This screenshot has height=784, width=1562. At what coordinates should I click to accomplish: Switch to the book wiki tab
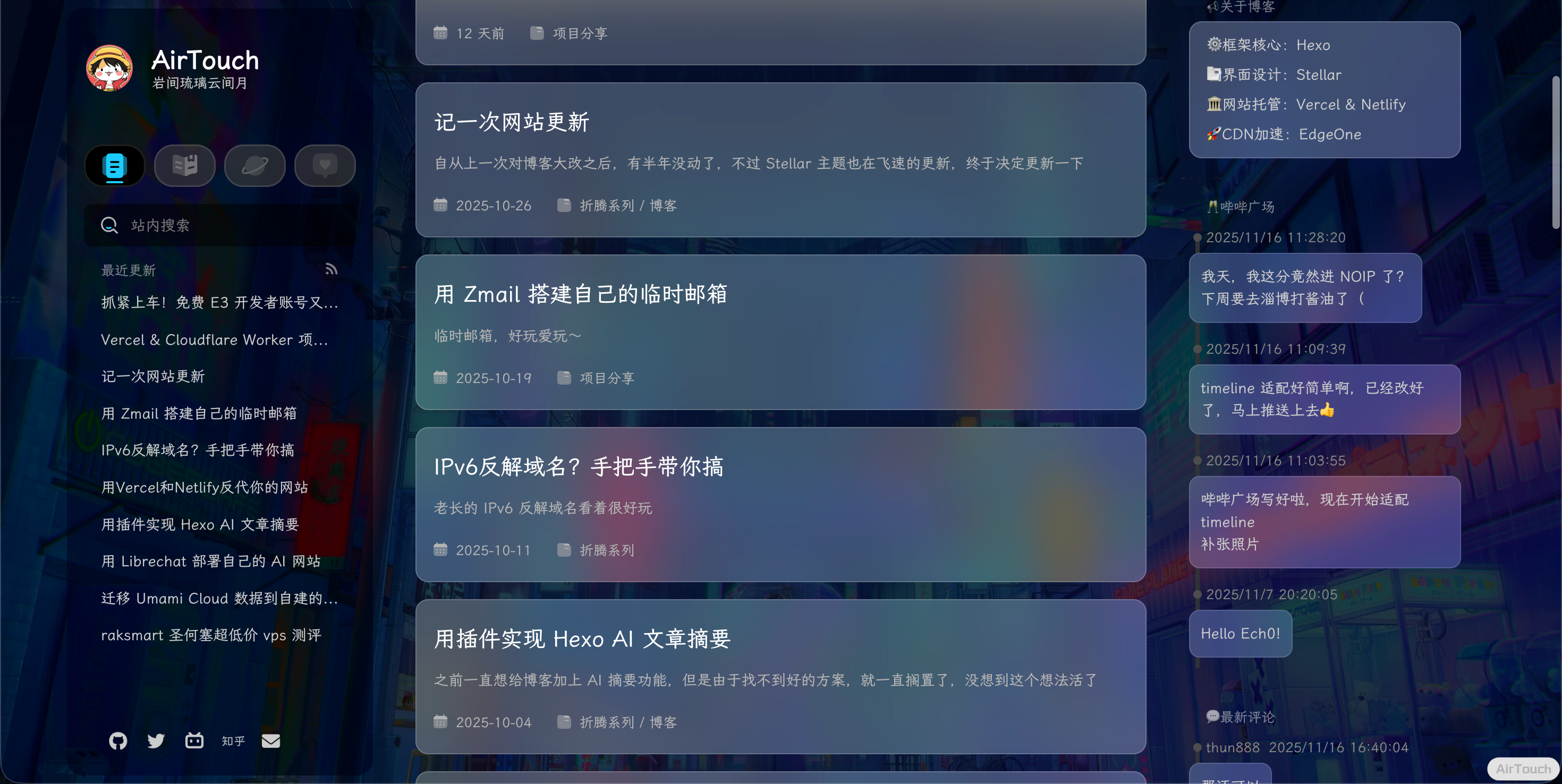point(185,166)
